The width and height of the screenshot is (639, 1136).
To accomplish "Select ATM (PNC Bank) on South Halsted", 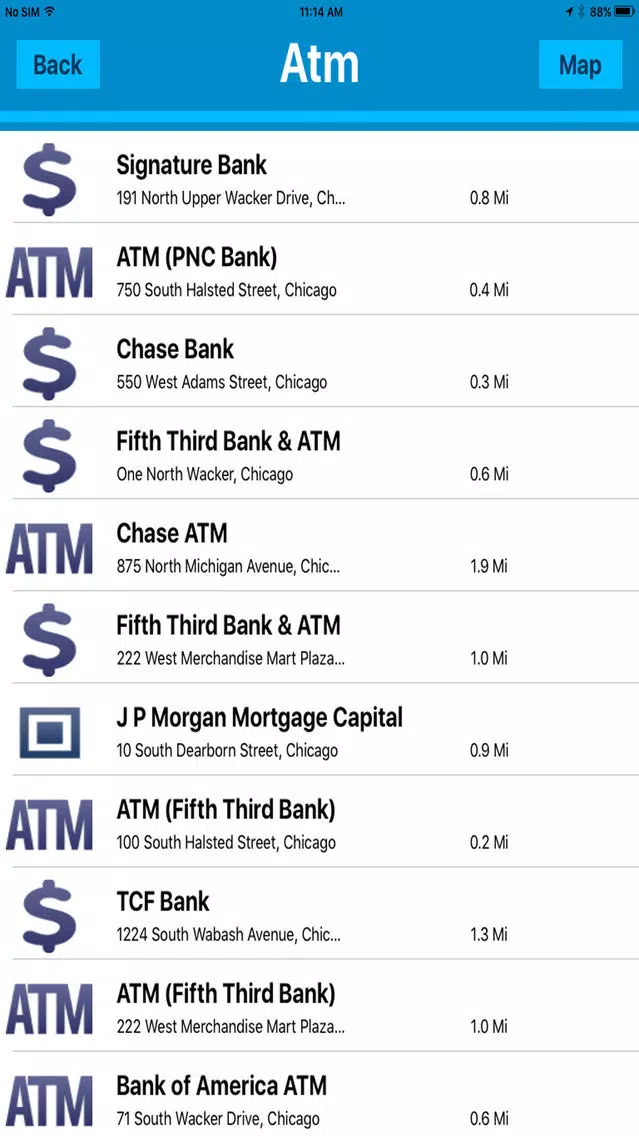I will pyautogui.click(x=320, y=269).
